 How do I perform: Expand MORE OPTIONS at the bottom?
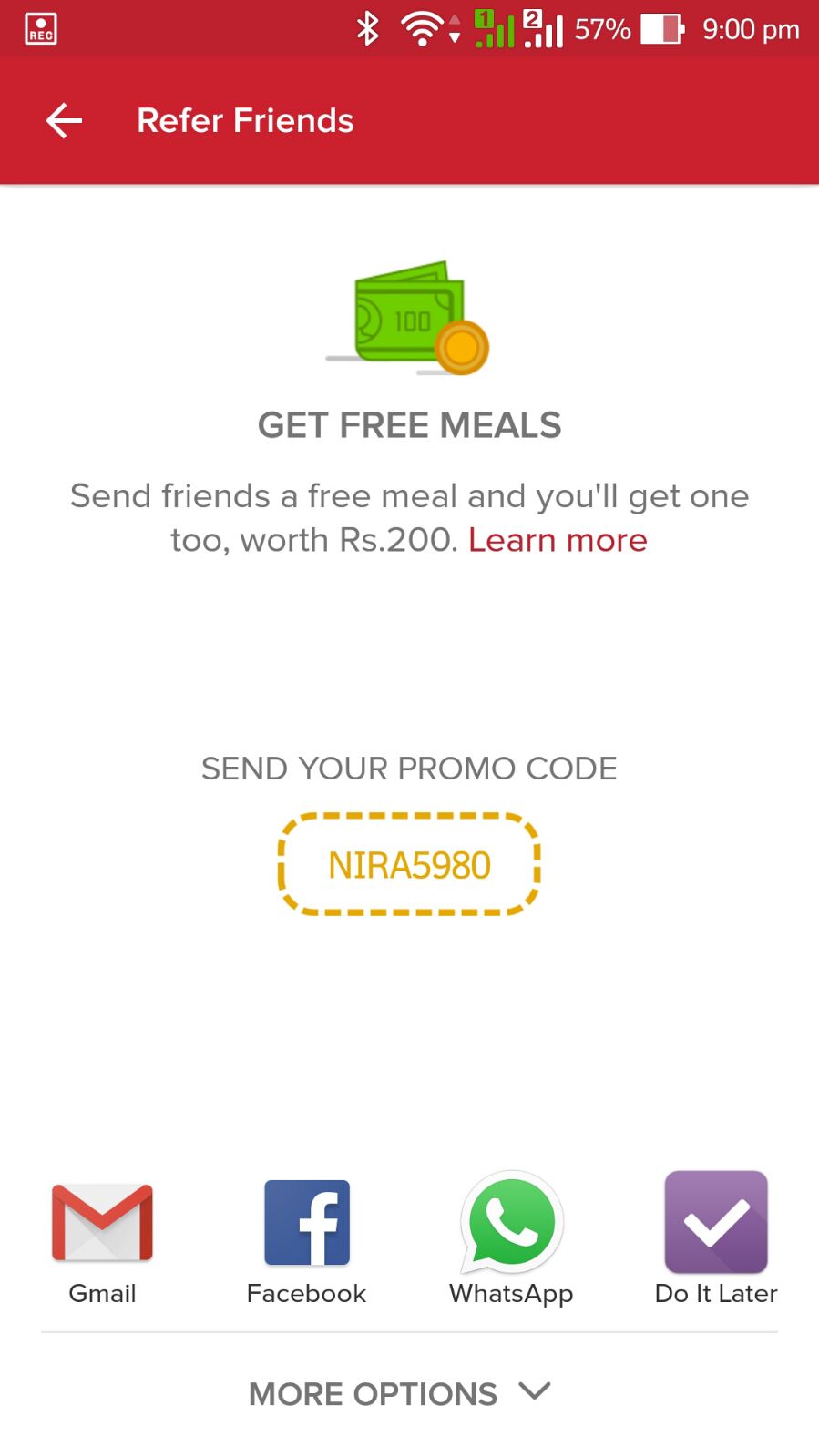point(371,1393)
